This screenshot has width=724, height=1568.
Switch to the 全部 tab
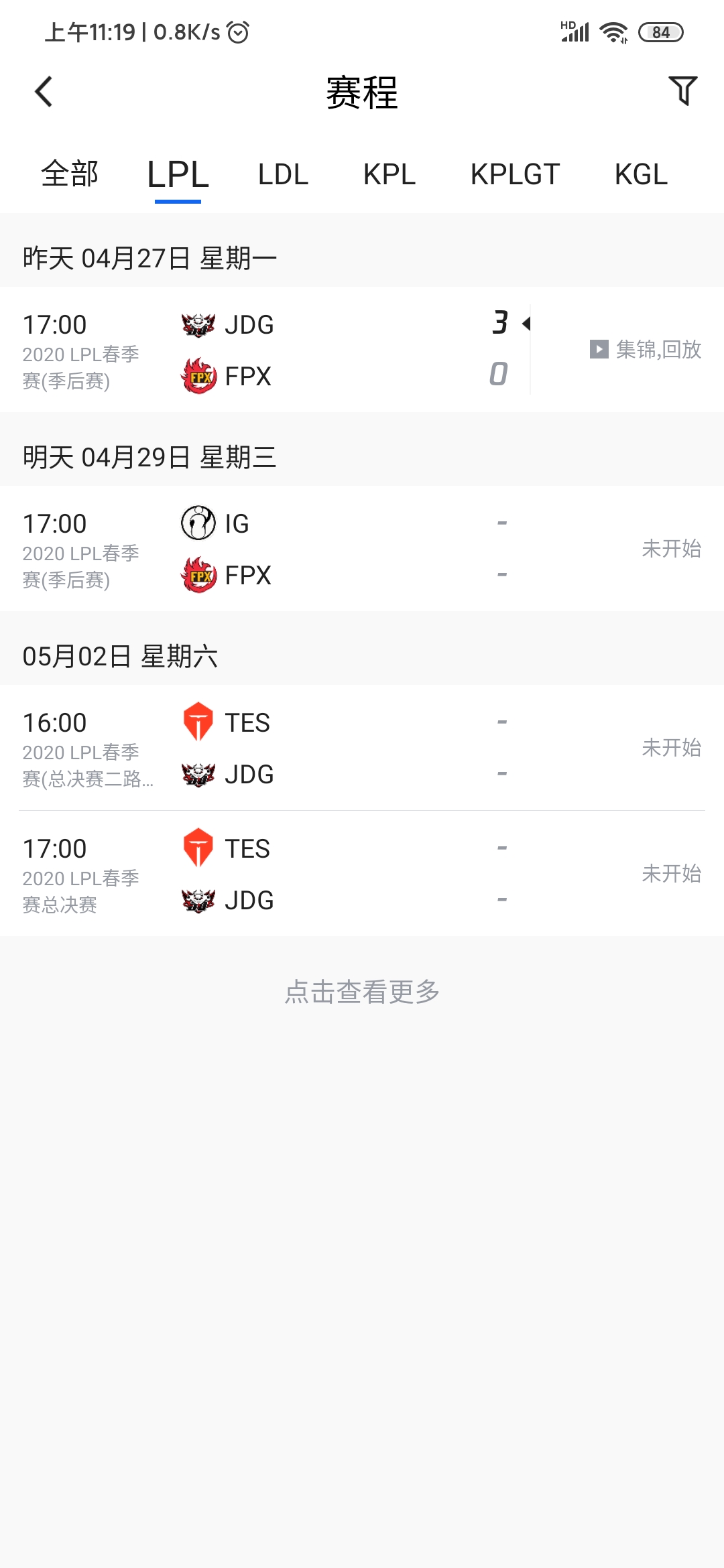point(70,174)
